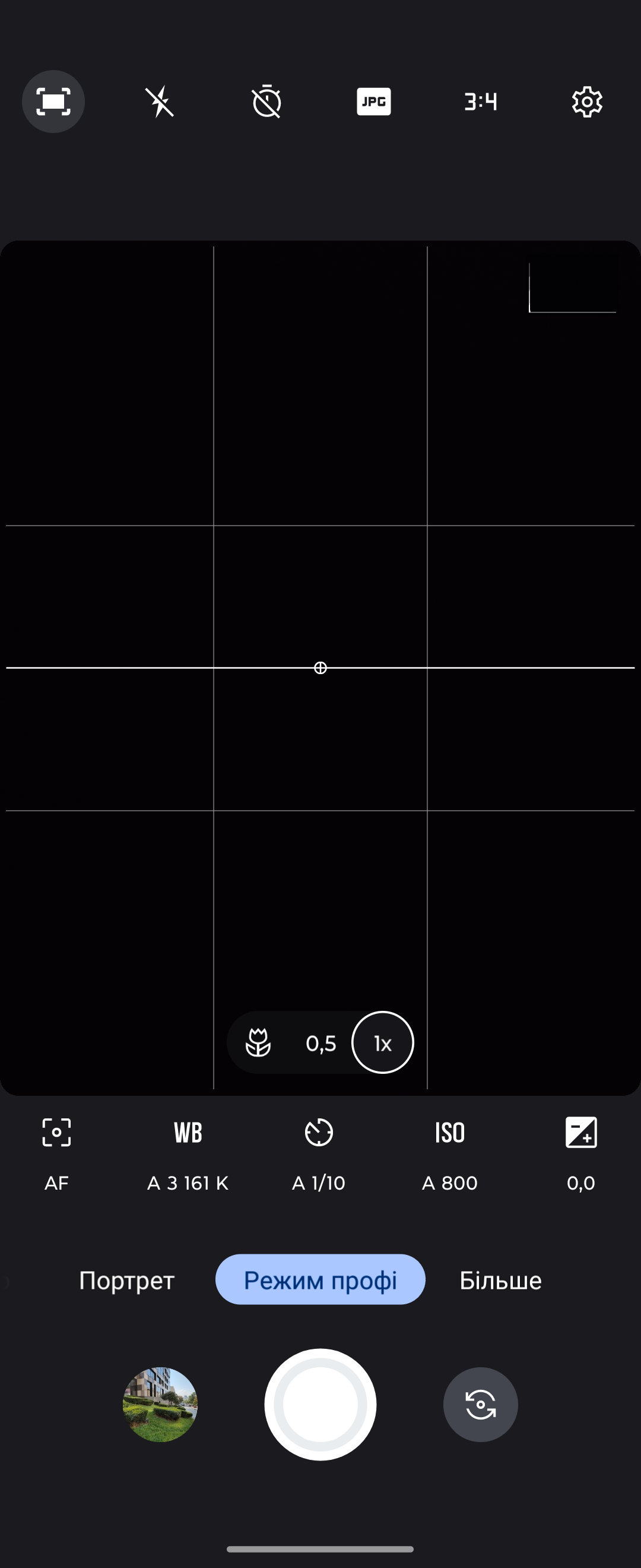
Task: Take a photo with shutter button
Action: tap(320, 1404)
